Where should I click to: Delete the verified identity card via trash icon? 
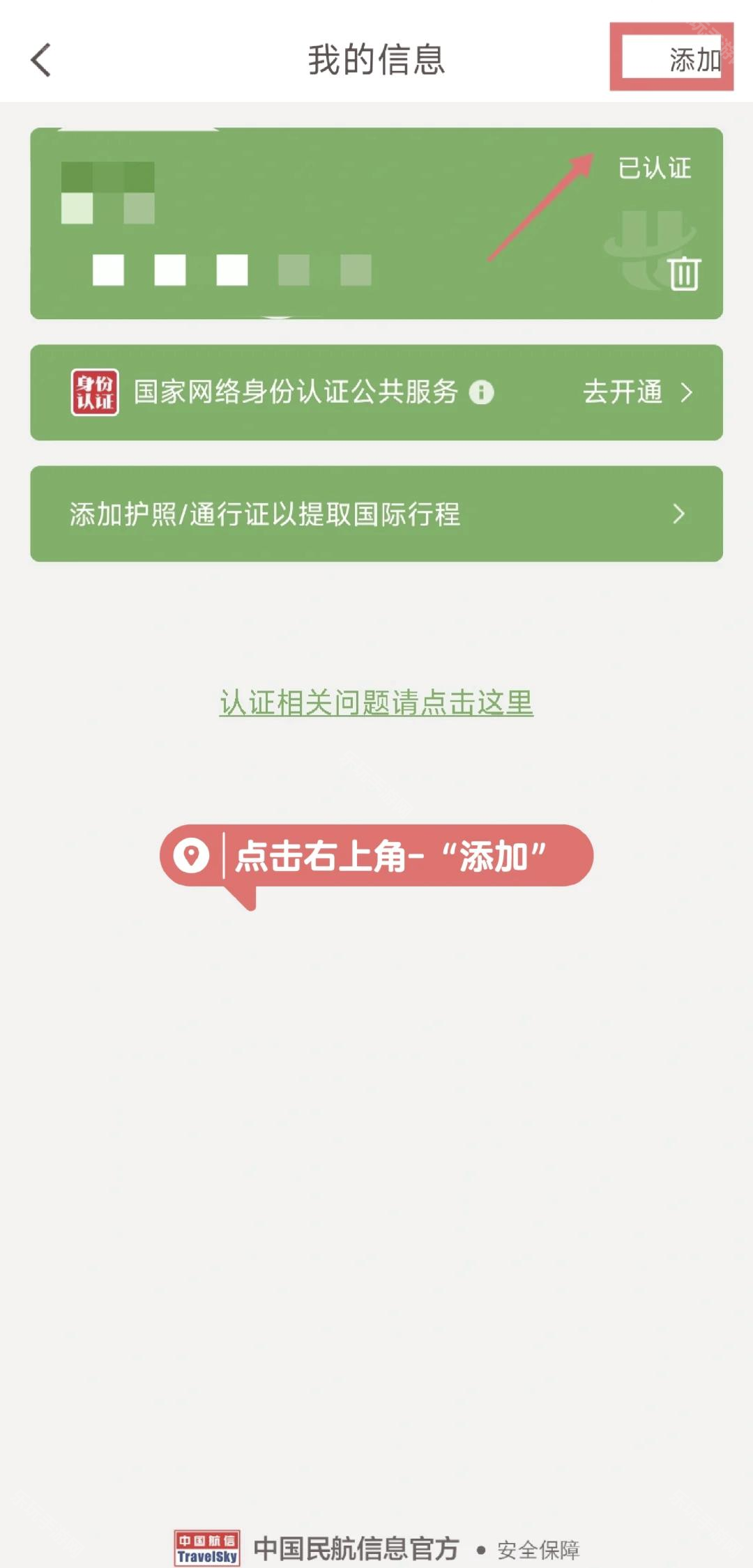tap(684, 273)
